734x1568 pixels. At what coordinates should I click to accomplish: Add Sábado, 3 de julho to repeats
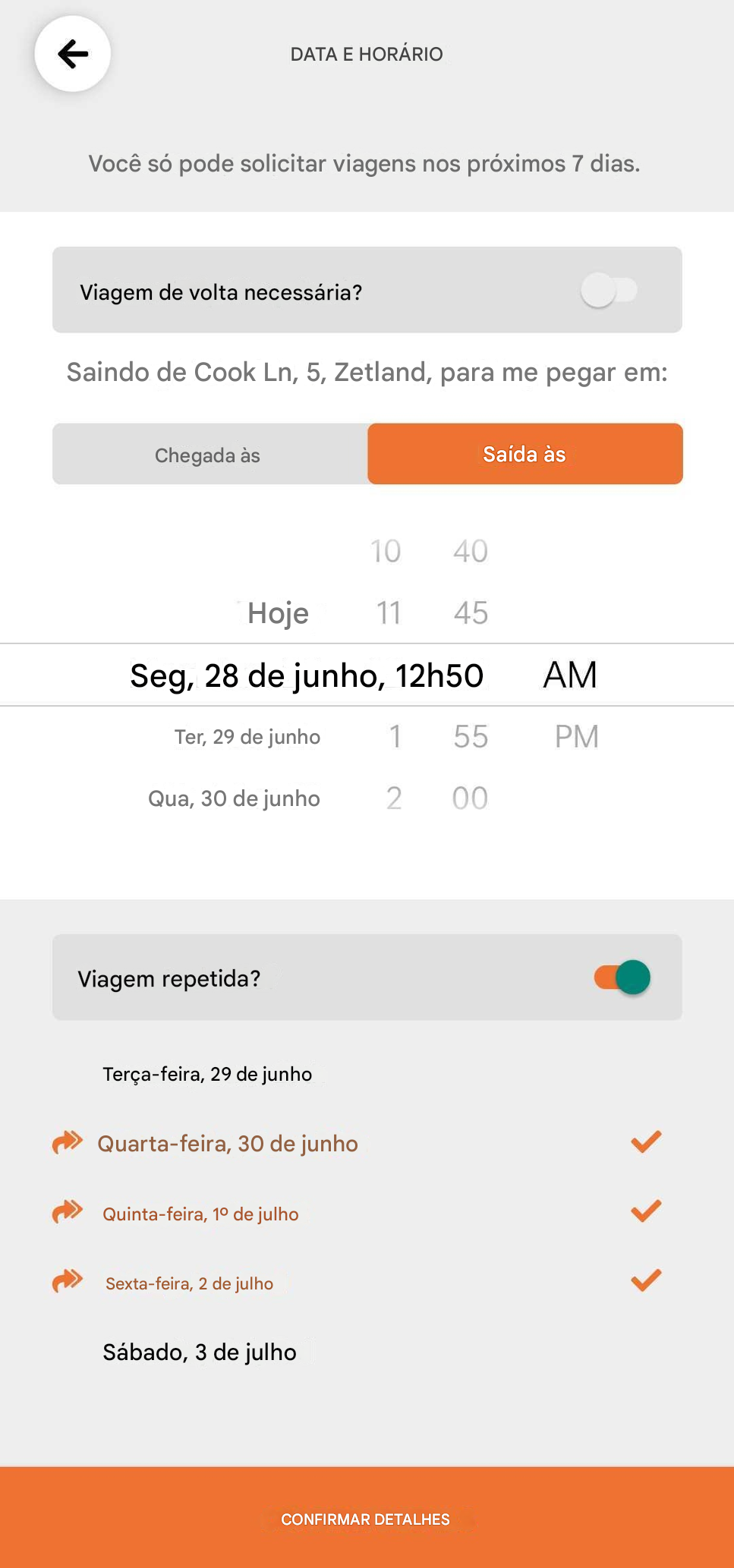click(200, 1352)
